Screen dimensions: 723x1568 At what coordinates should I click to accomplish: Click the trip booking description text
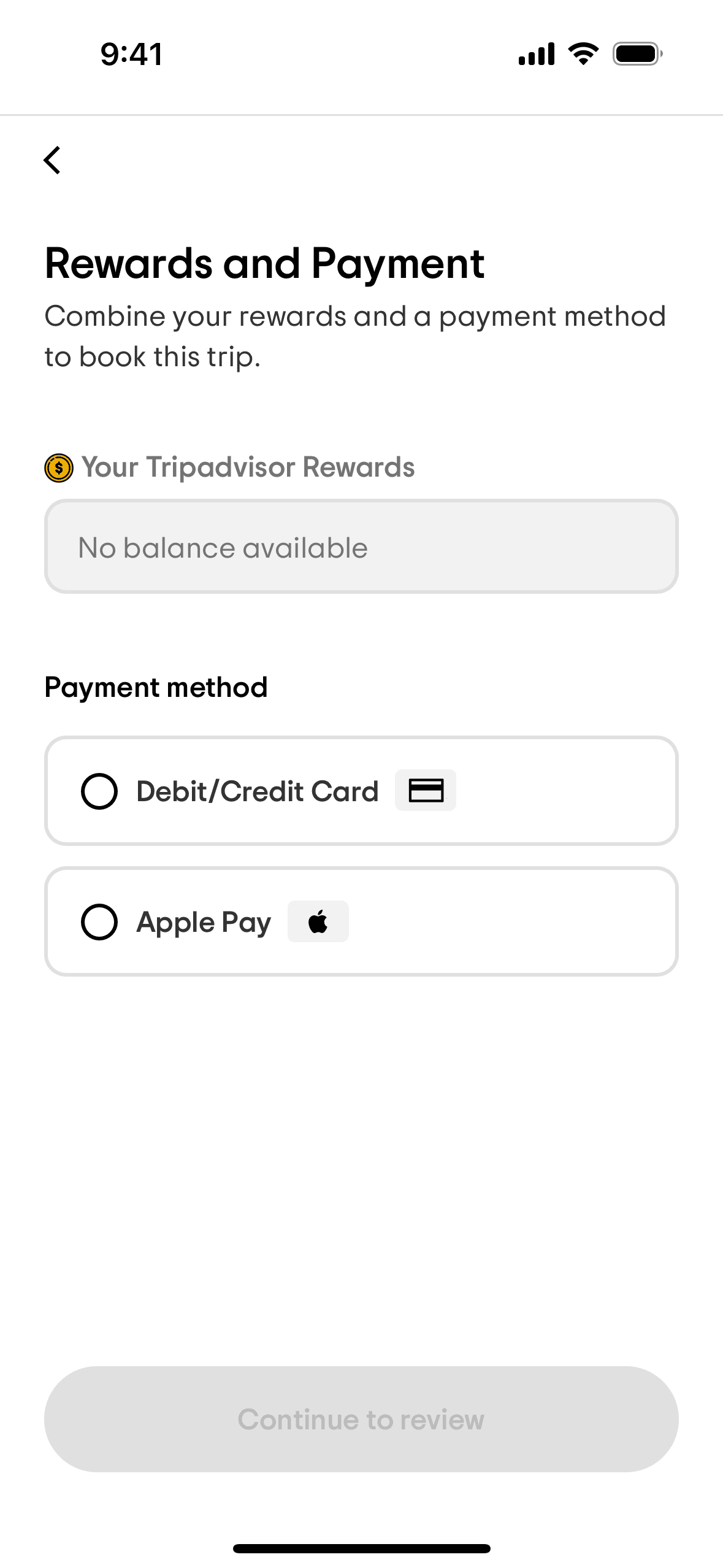tap(356, 336)
